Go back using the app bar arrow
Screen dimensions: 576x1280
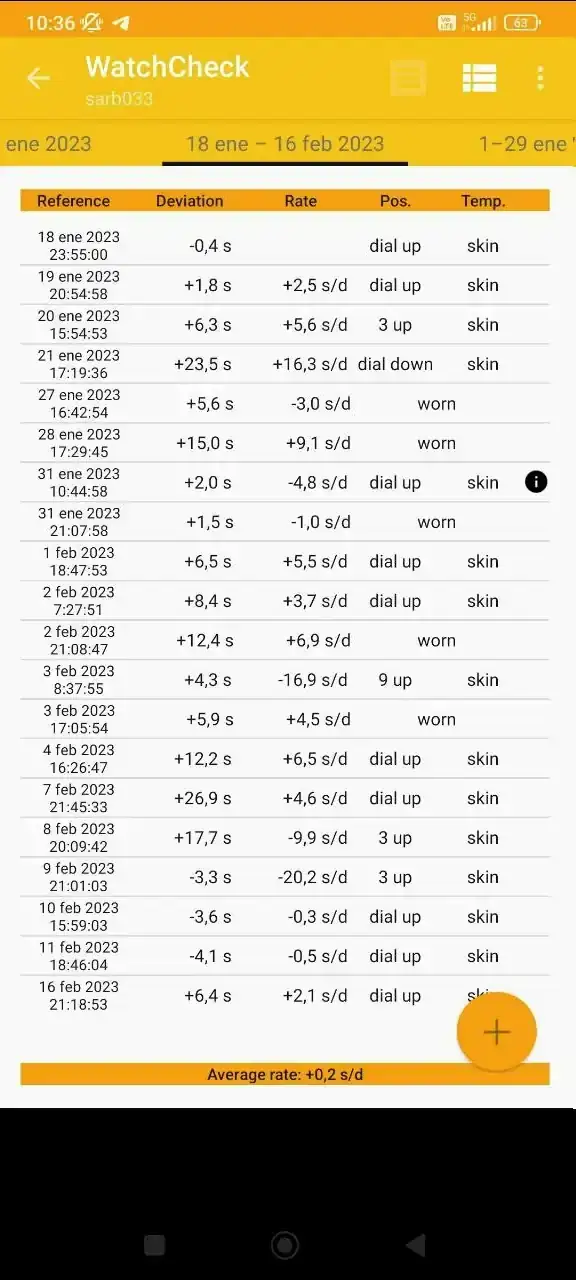38,78
